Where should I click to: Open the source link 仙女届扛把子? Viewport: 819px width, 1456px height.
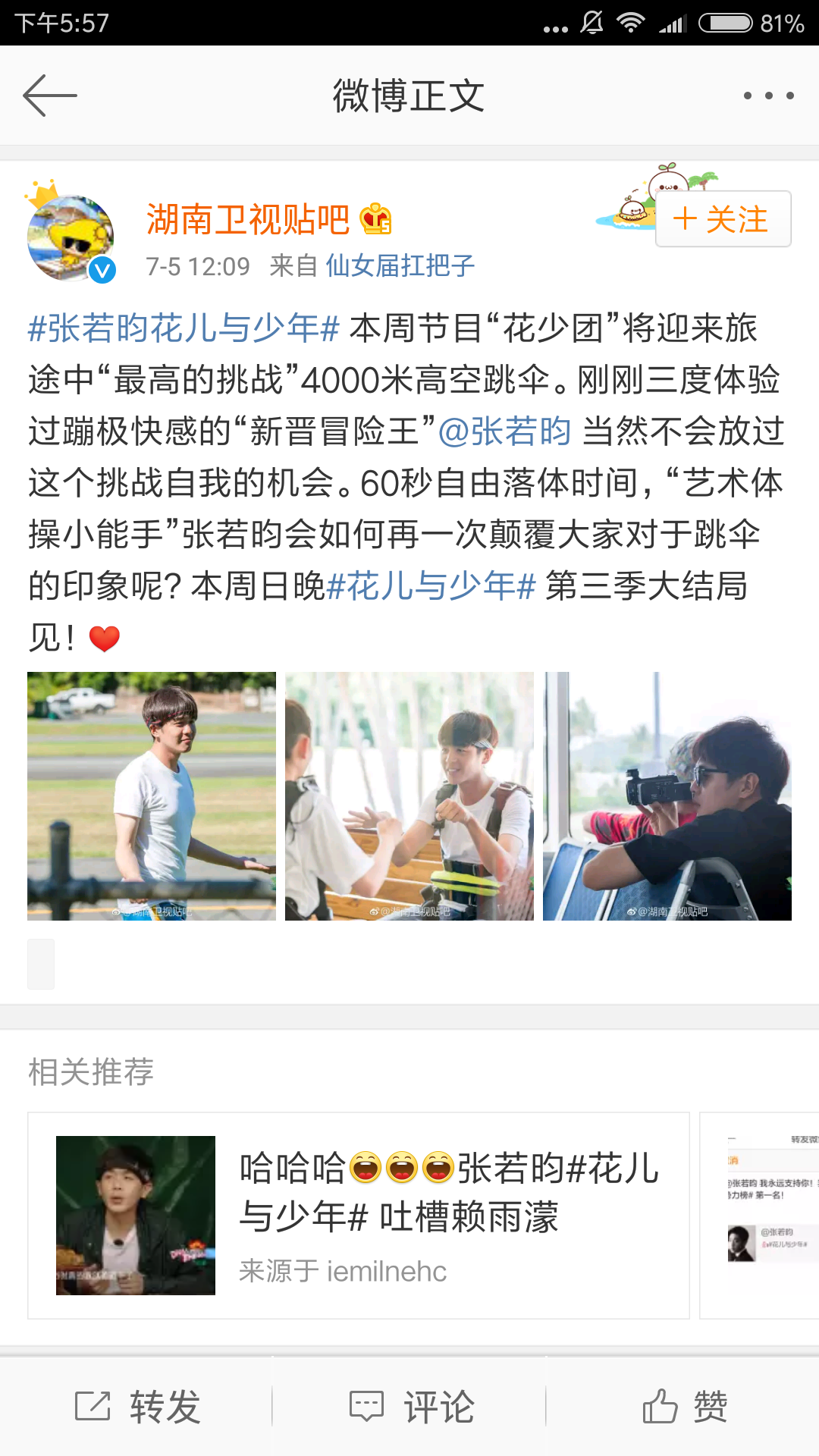pyautogui.click(x=400, y=266)
